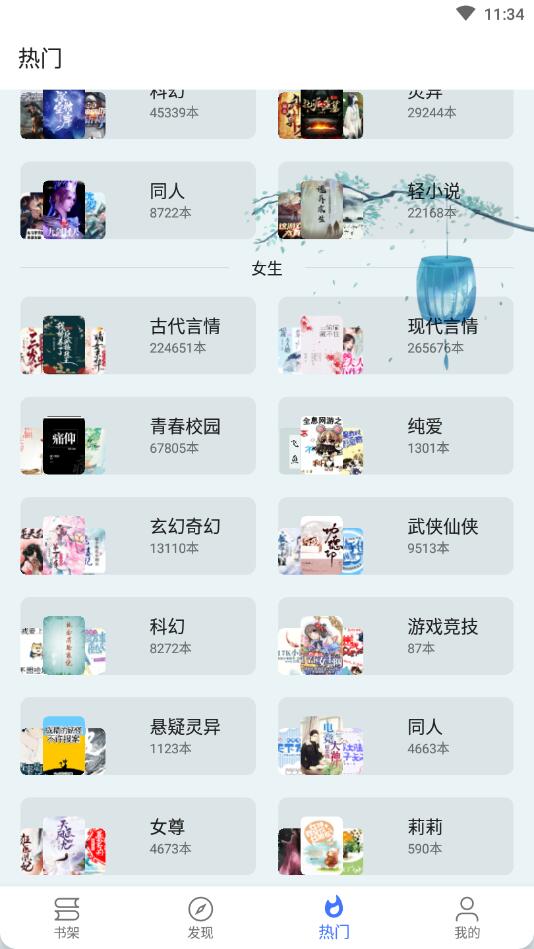The height and width of the screenshot is (949, 534).
Task: Go to the 我的 tab
Action: (467, 918)
